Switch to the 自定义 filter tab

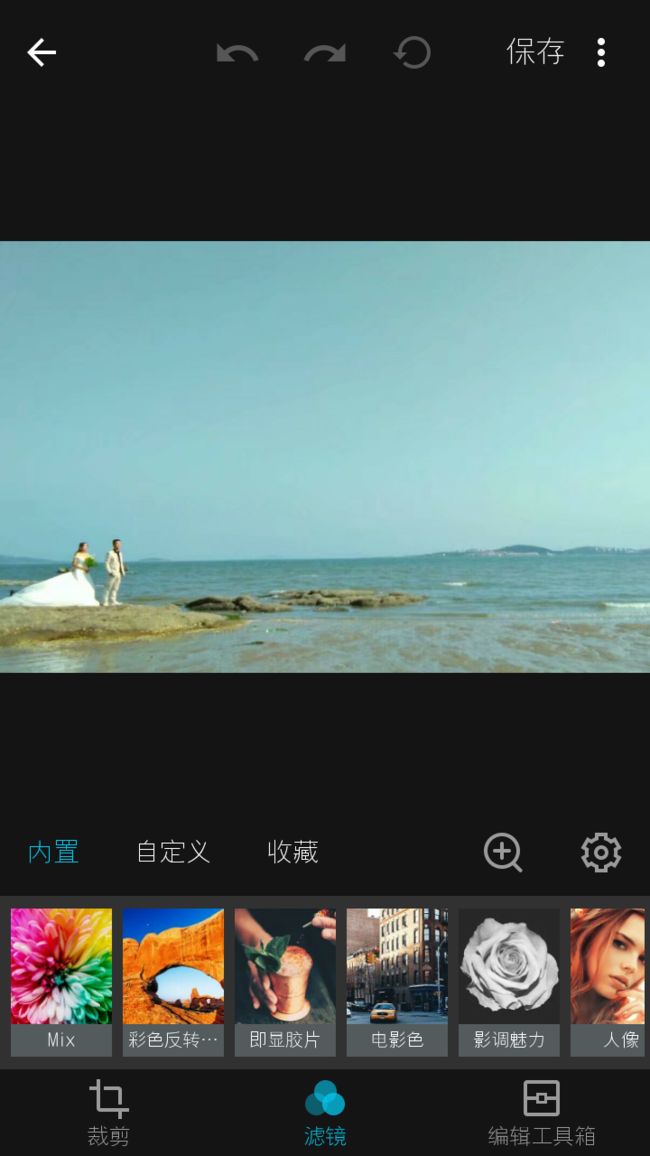[x=173, y=852]
